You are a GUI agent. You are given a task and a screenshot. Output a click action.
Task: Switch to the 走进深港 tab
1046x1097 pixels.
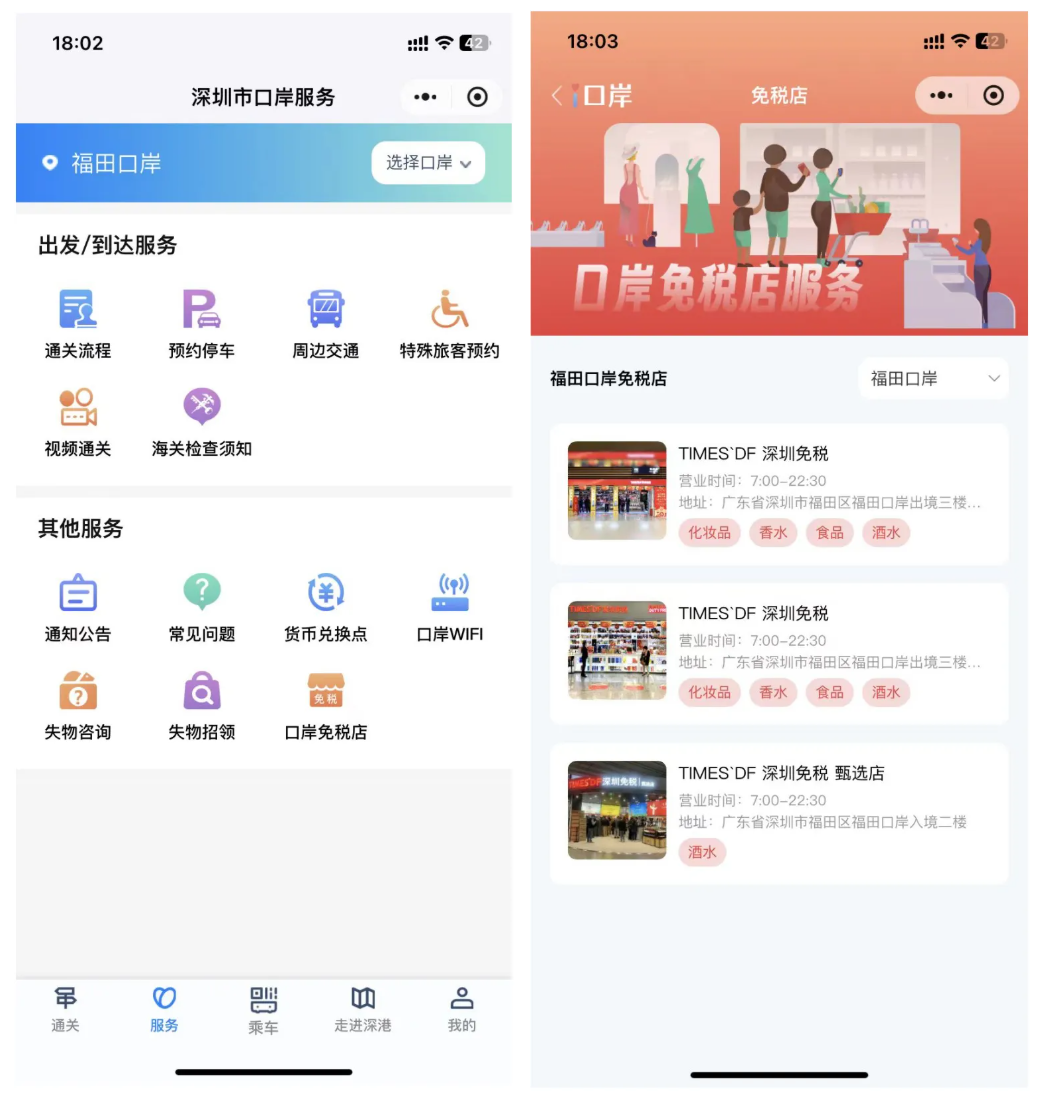pyautogui.click(x=362, y=1009)
